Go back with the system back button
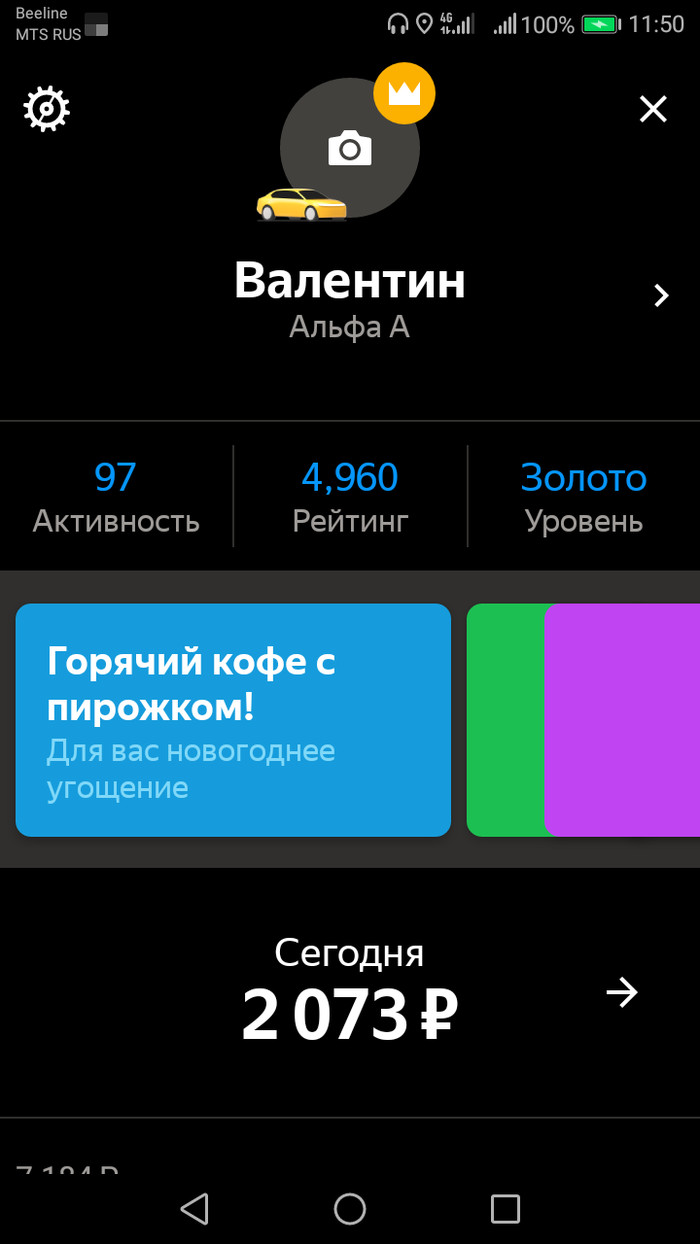This screenshot has height=1244, width=700. click(194, 1209)
